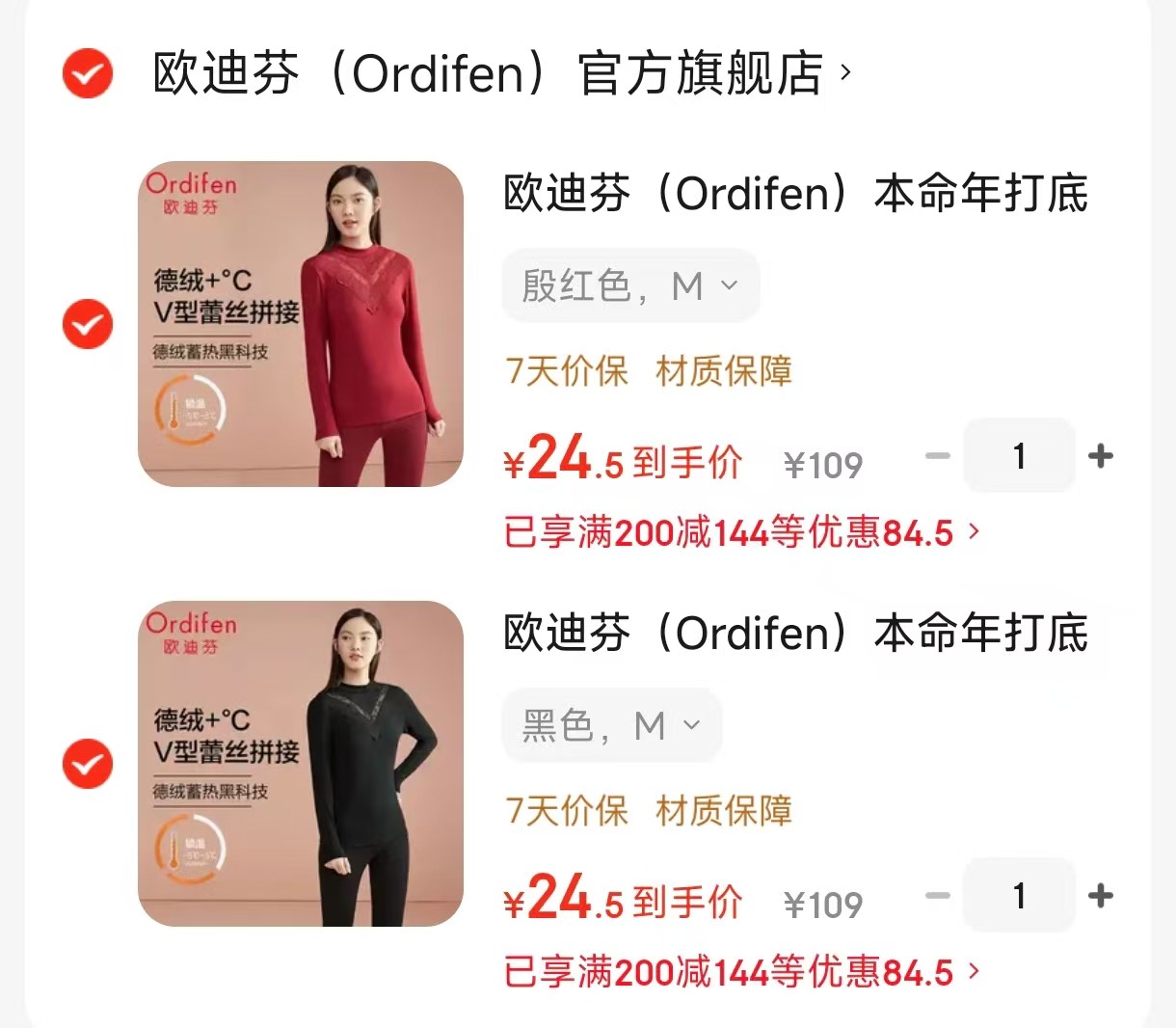
Task: Open the red thermal top product image
Action: pos(301,324)
